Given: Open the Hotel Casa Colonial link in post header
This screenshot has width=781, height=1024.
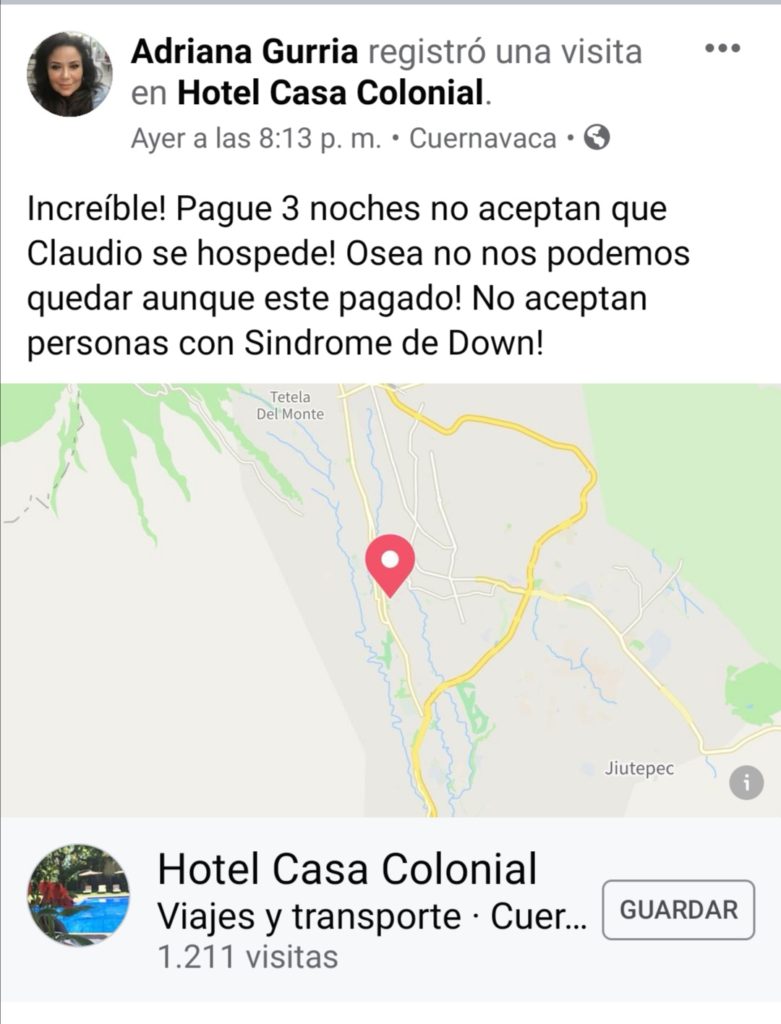Looking at the screenshot, I should click(330, 93).
